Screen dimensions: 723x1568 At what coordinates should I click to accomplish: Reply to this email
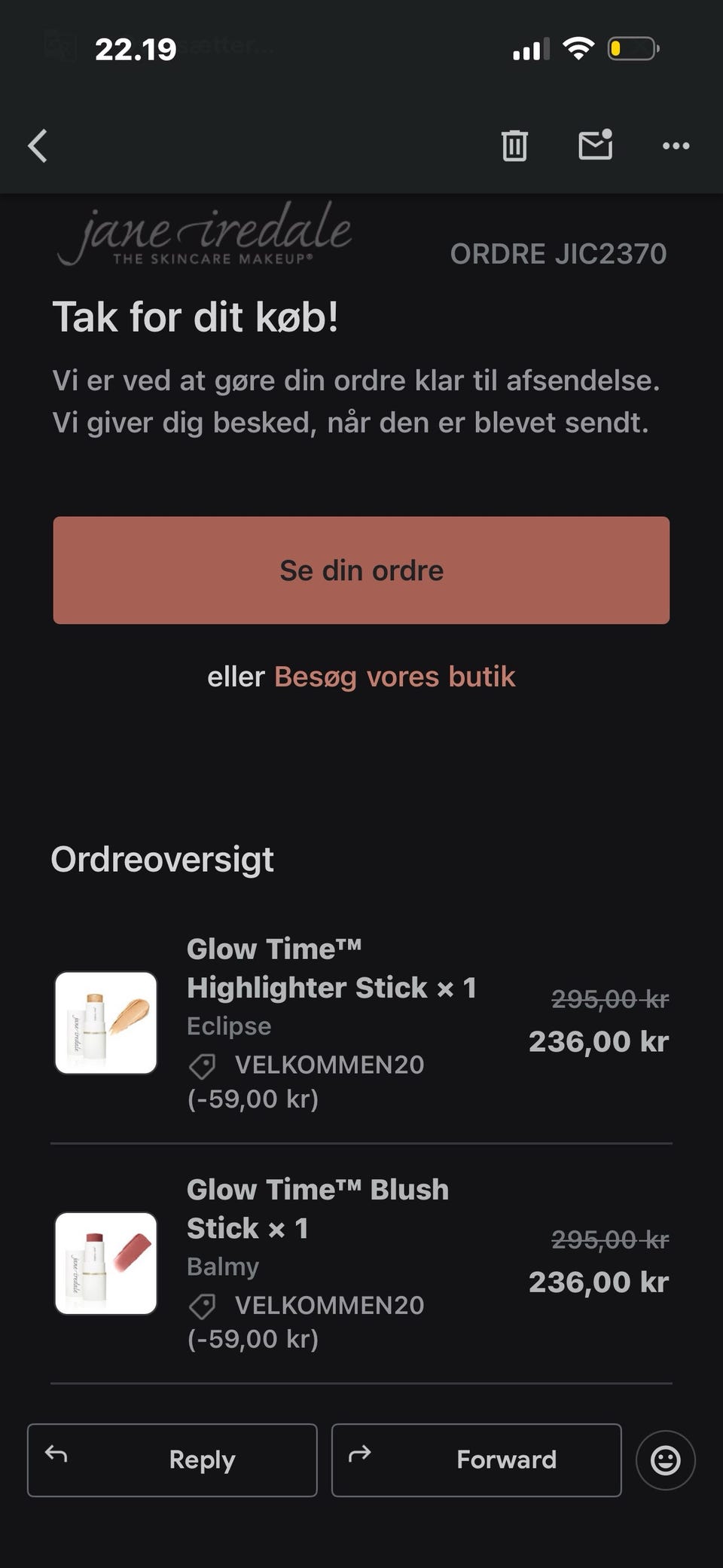click(x=172, y=1459)
